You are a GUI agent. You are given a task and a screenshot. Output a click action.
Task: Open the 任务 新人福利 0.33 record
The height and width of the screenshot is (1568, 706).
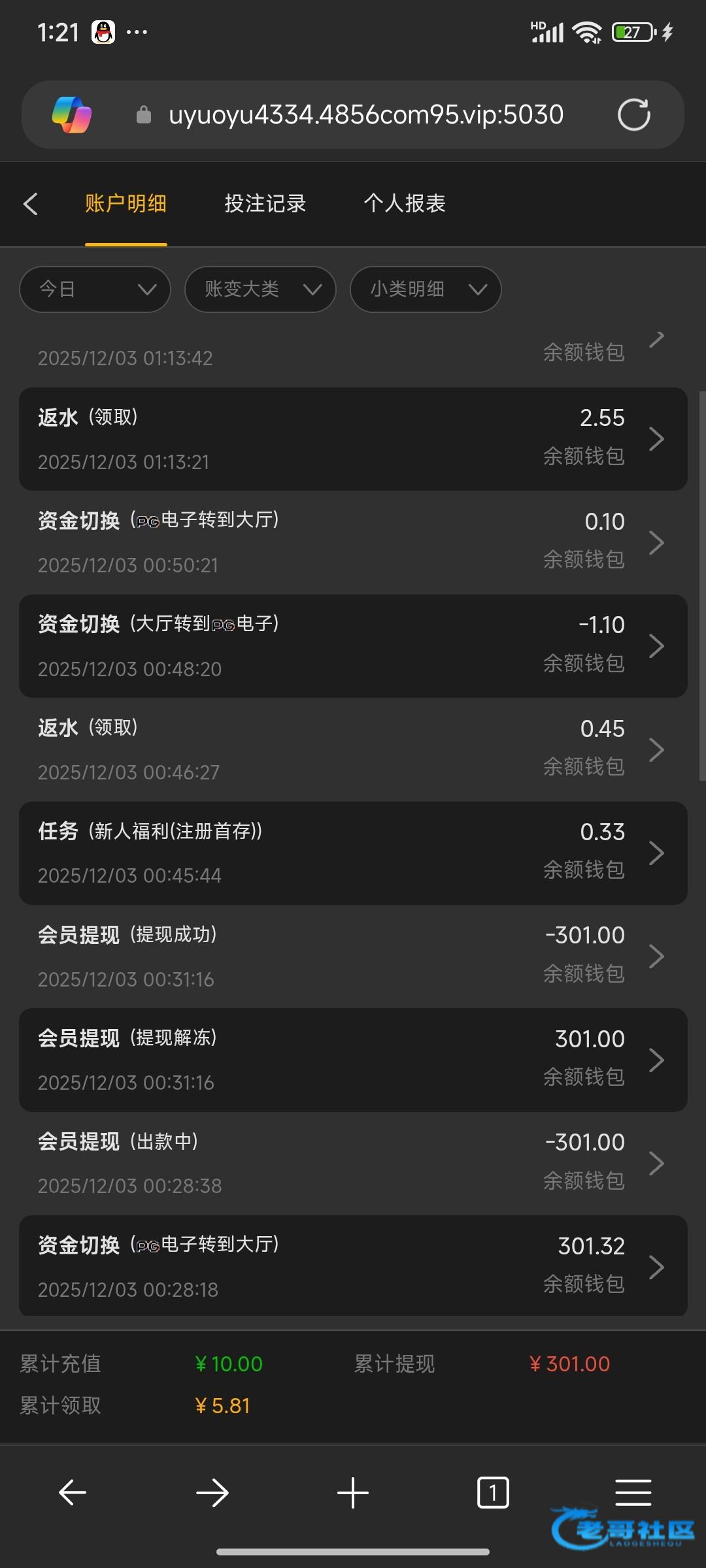tap(353, 853)
